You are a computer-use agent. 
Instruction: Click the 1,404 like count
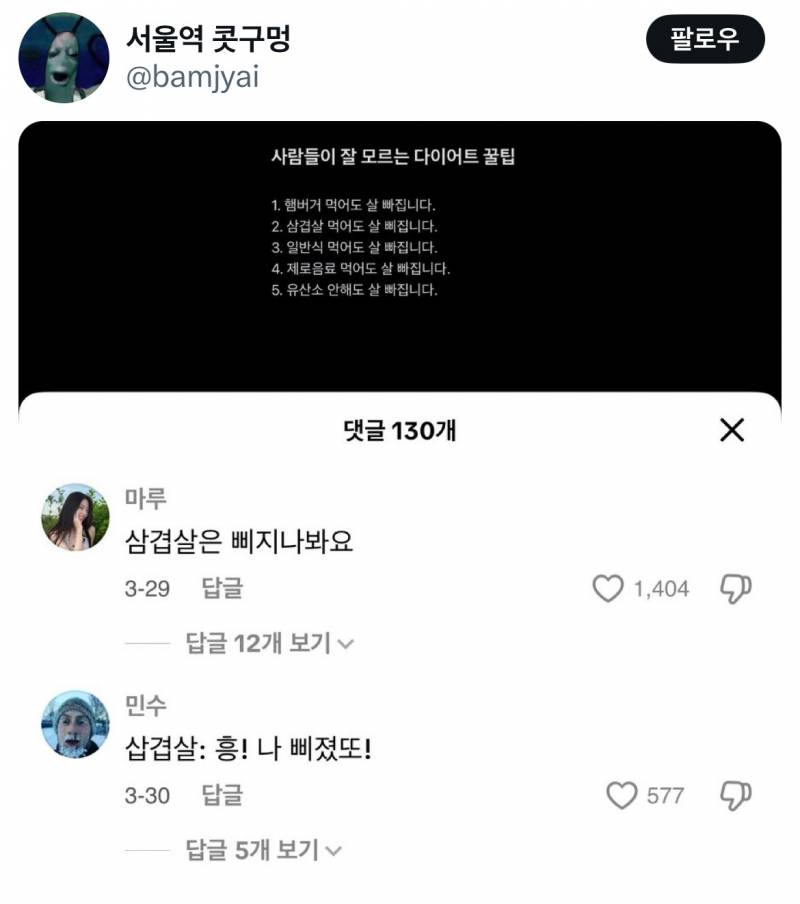663,589
